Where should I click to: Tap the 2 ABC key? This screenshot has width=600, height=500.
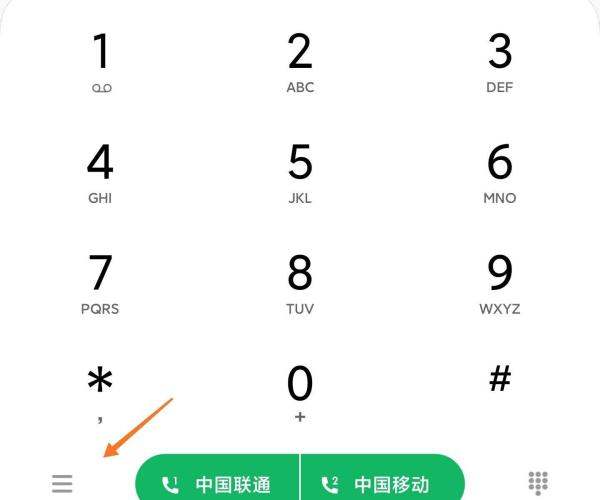(300, 62)
